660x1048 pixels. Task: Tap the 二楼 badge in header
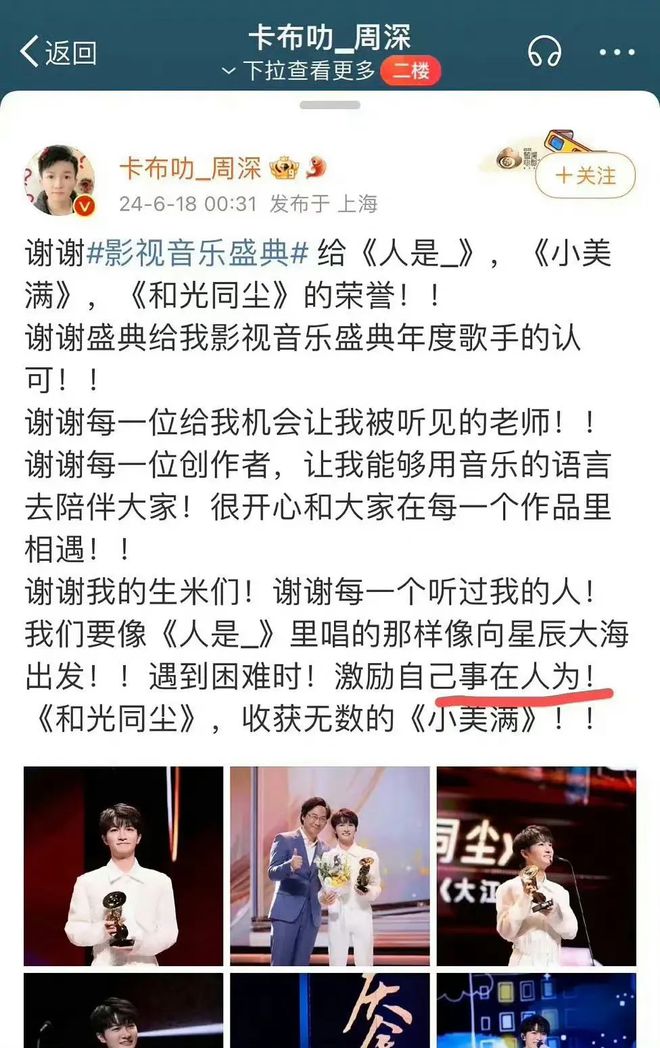[410, 71]
